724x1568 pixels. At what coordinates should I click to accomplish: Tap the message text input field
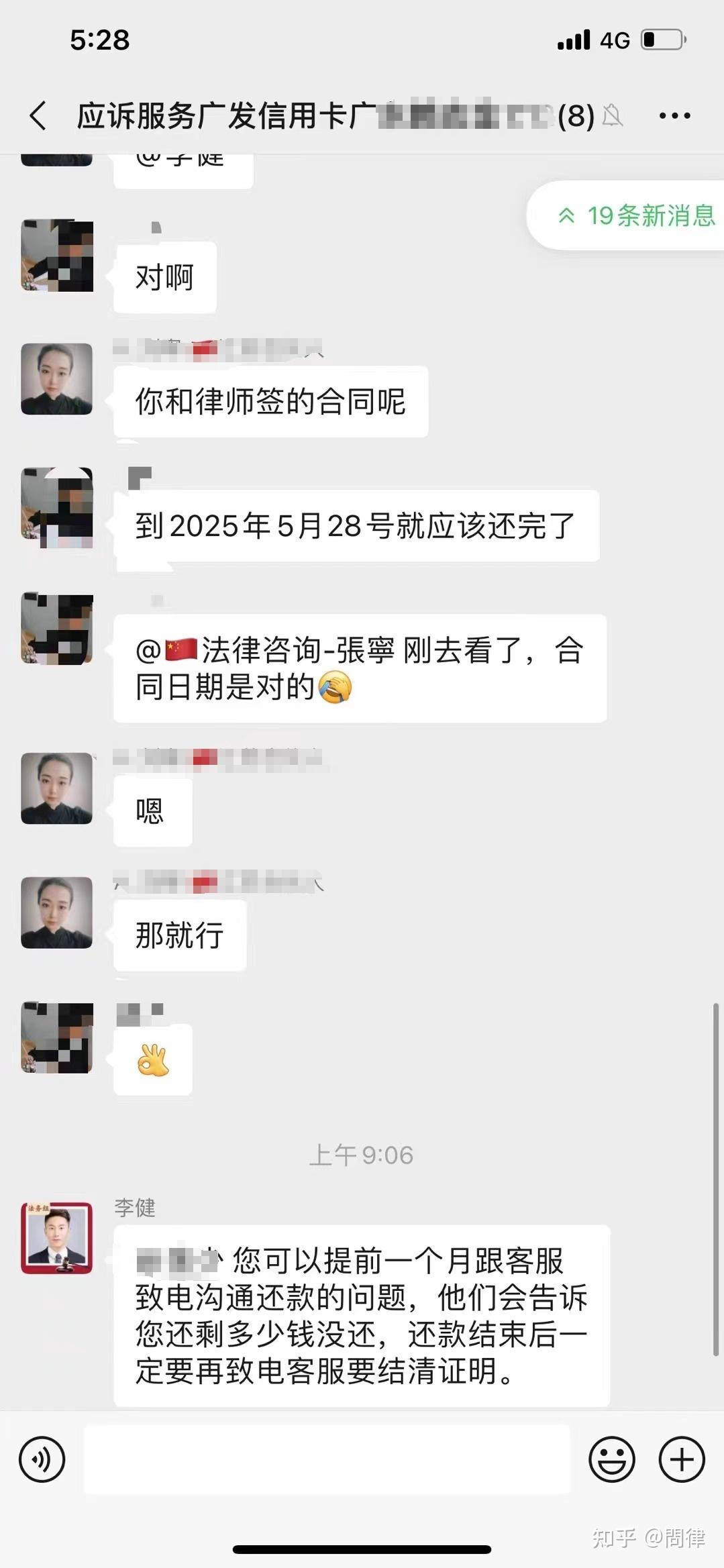tap(326, 1459)
